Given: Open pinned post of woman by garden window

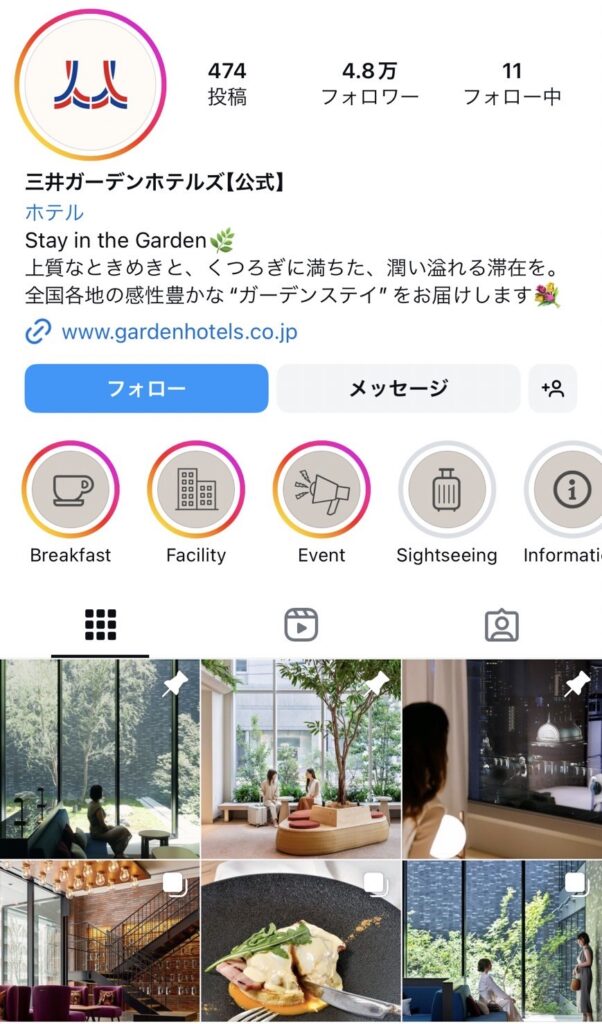Looking at the screenshot, I should pyautogui.click(x=99, y=758).
